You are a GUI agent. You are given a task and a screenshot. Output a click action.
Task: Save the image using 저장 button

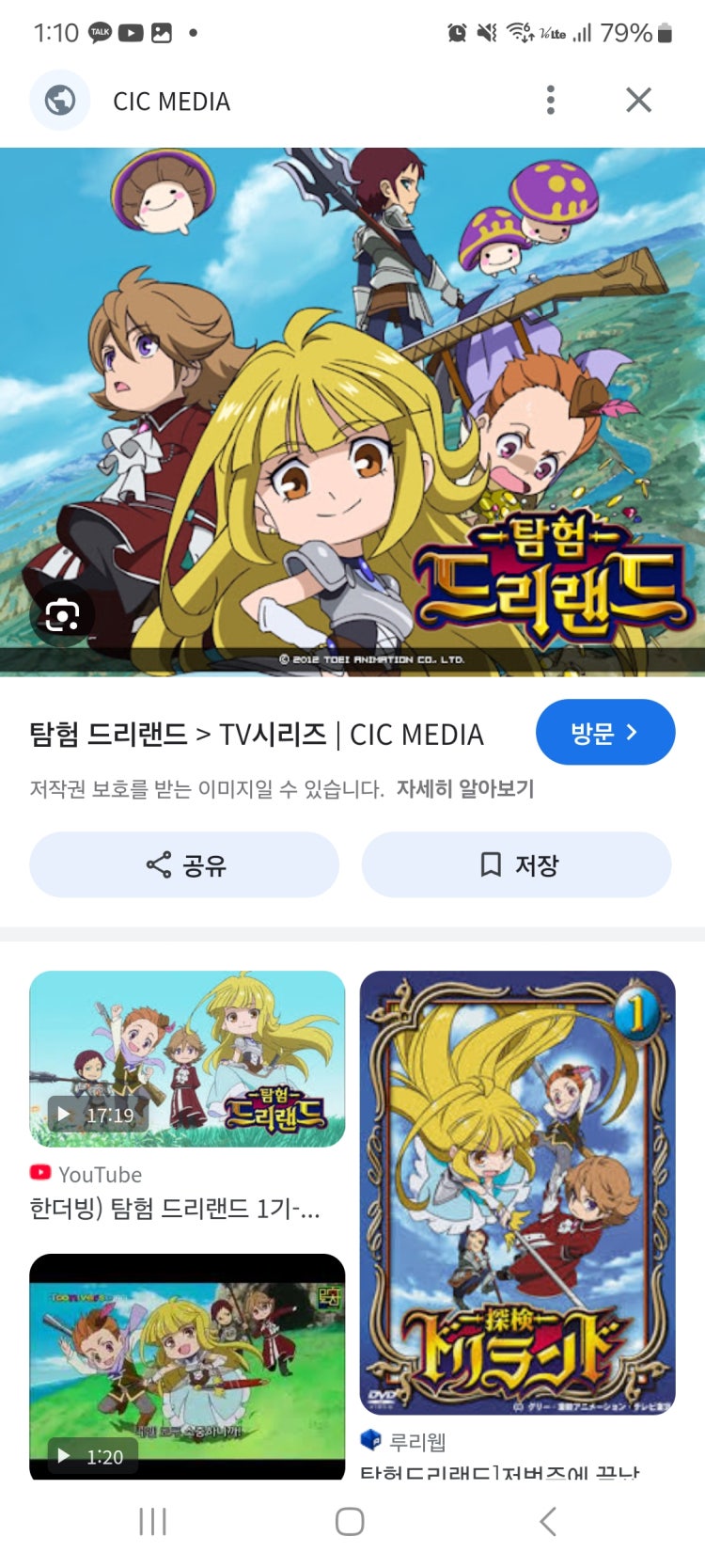516,864
